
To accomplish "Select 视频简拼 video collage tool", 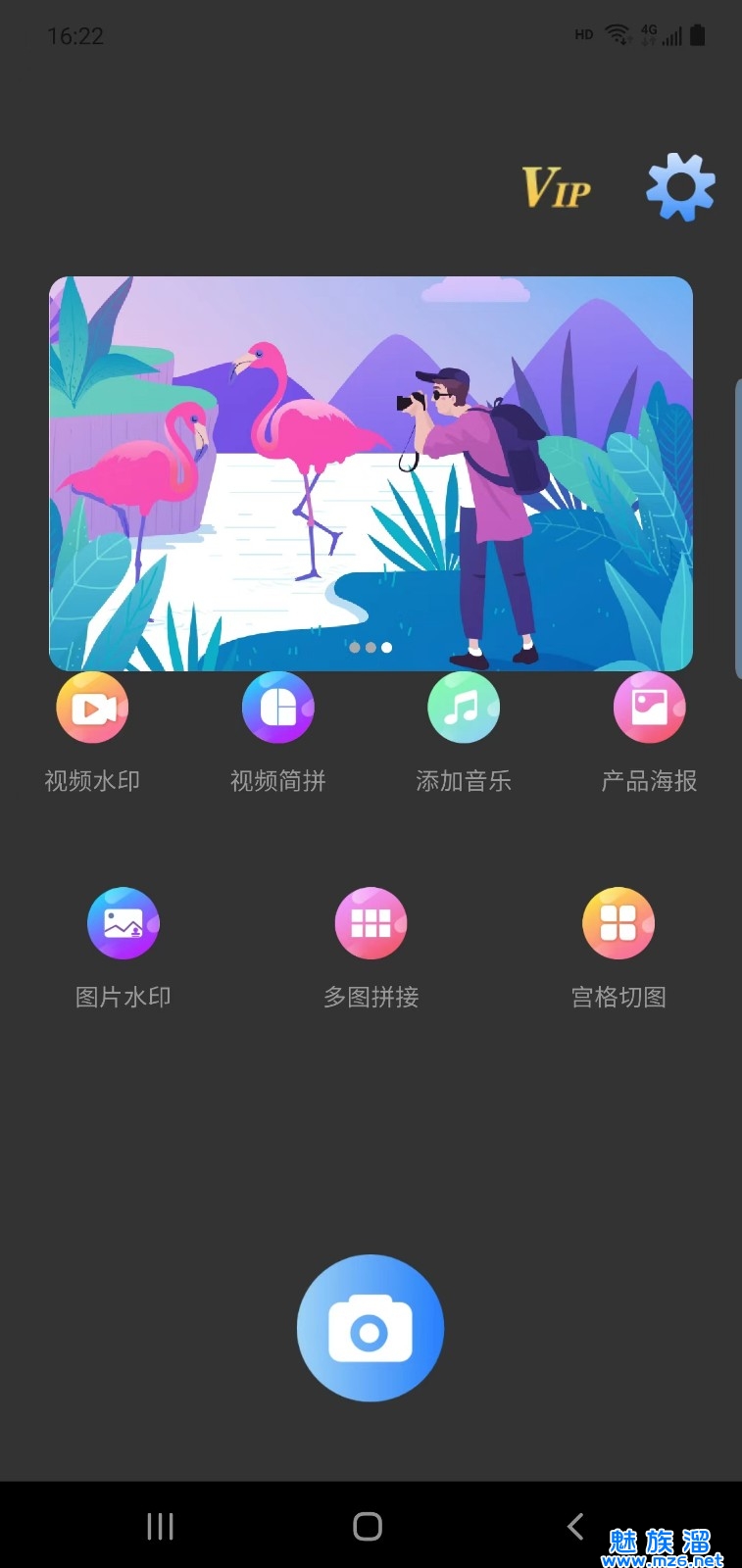I will (x=278, y=709).
